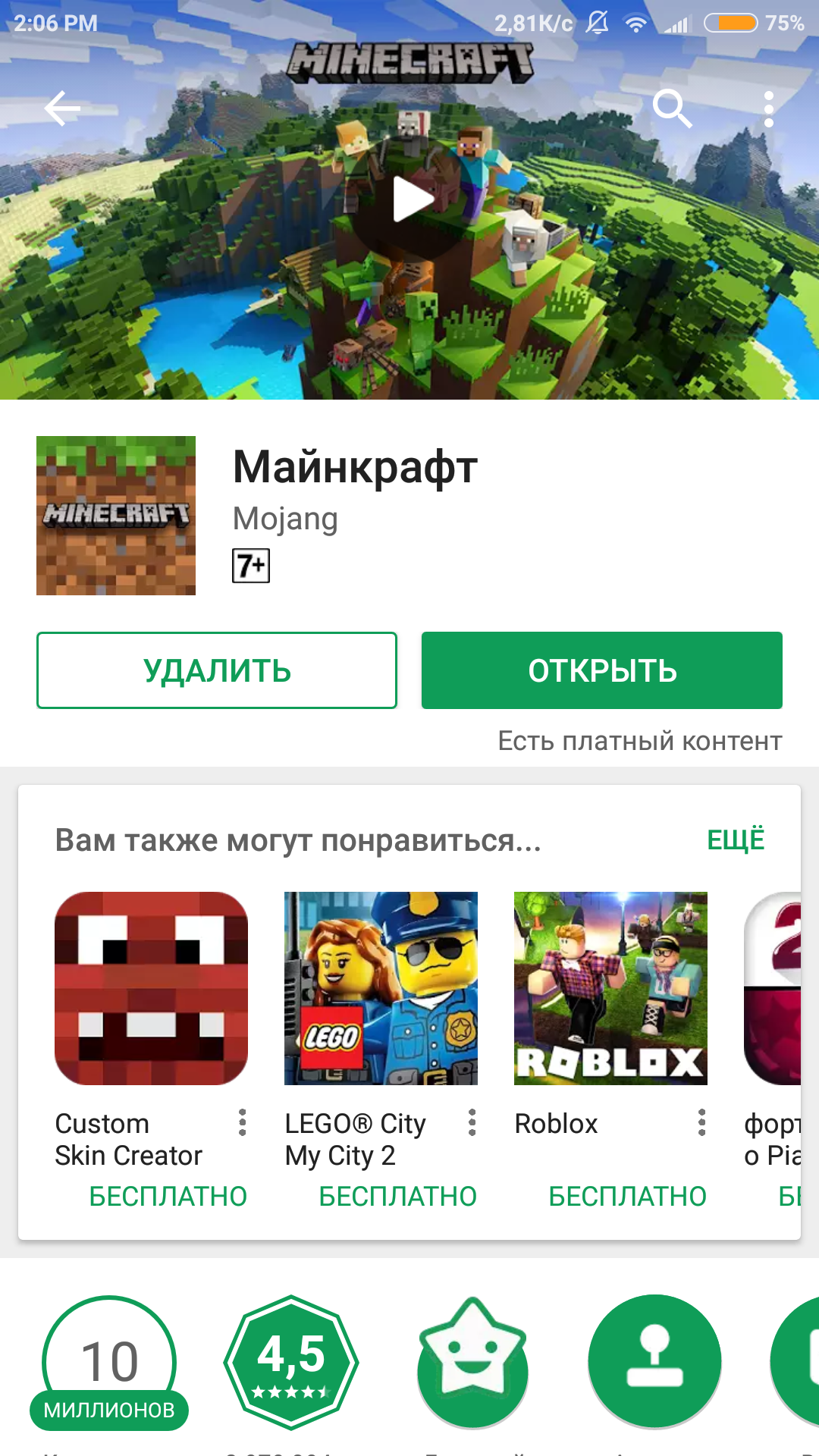Tap the 10 миллионов downloads badge

(x=109, y=1363)
